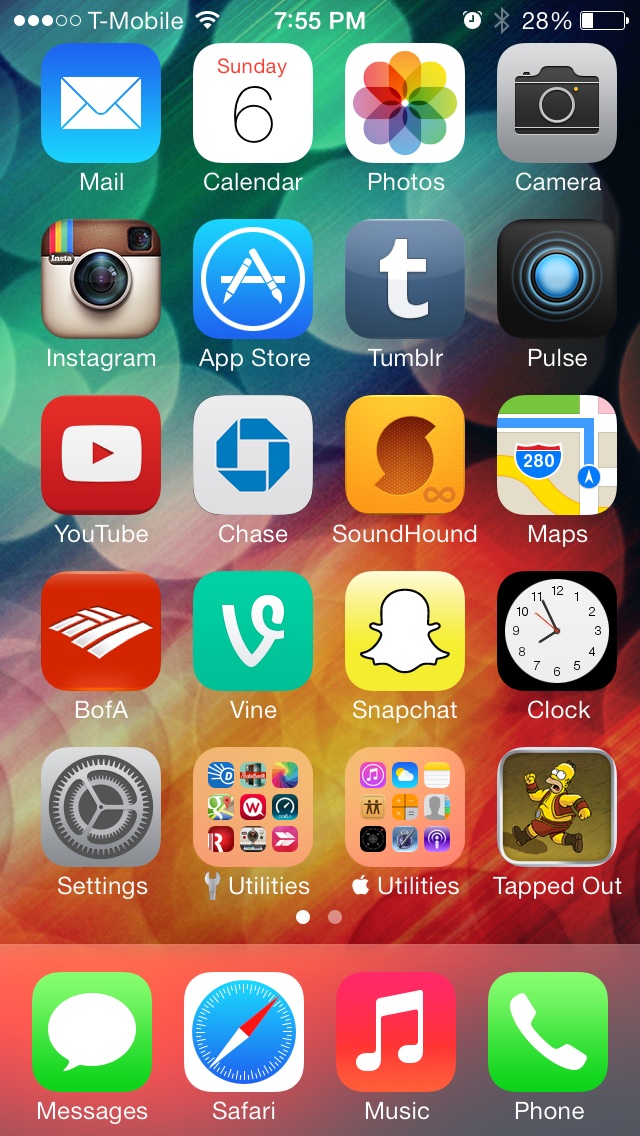The width and height of the screenshot is (640, 1136).
Task: Open Maps
Action: pyautogui.click(x=557, y=455)
